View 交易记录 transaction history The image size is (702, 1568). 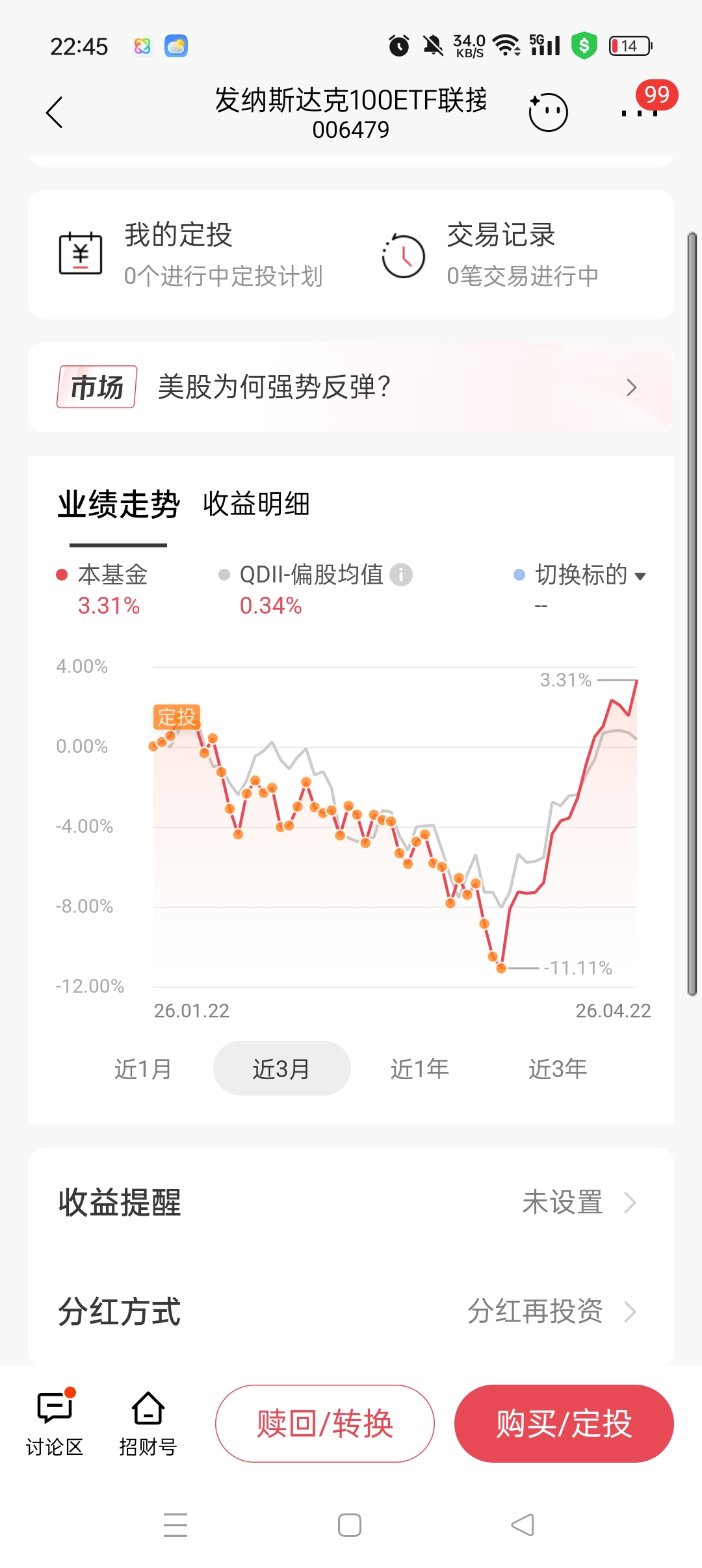(500, 255)
